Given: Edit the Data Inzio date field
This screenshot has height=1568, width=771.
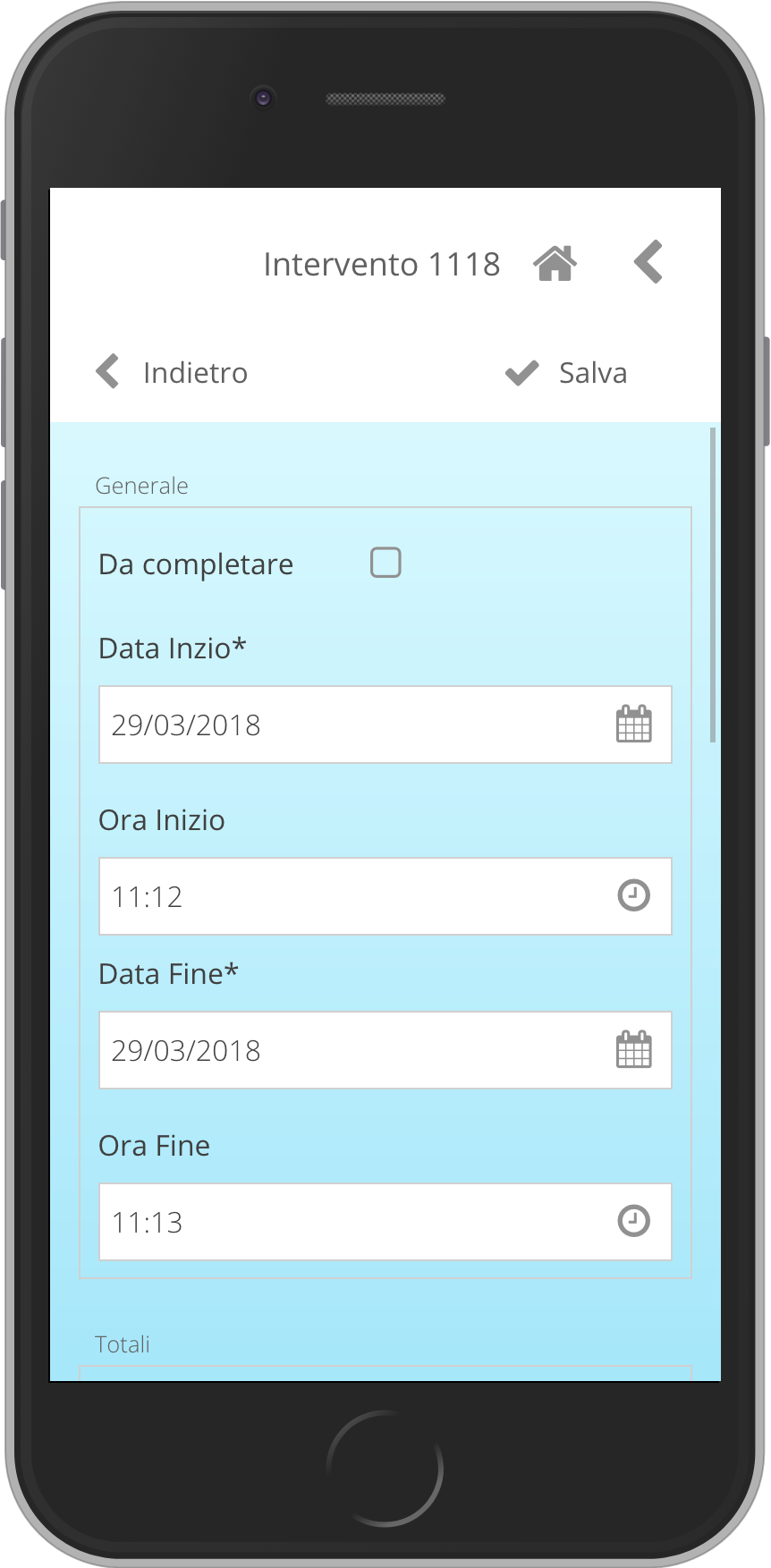Looking at the screenshot, I should [385, 725].
